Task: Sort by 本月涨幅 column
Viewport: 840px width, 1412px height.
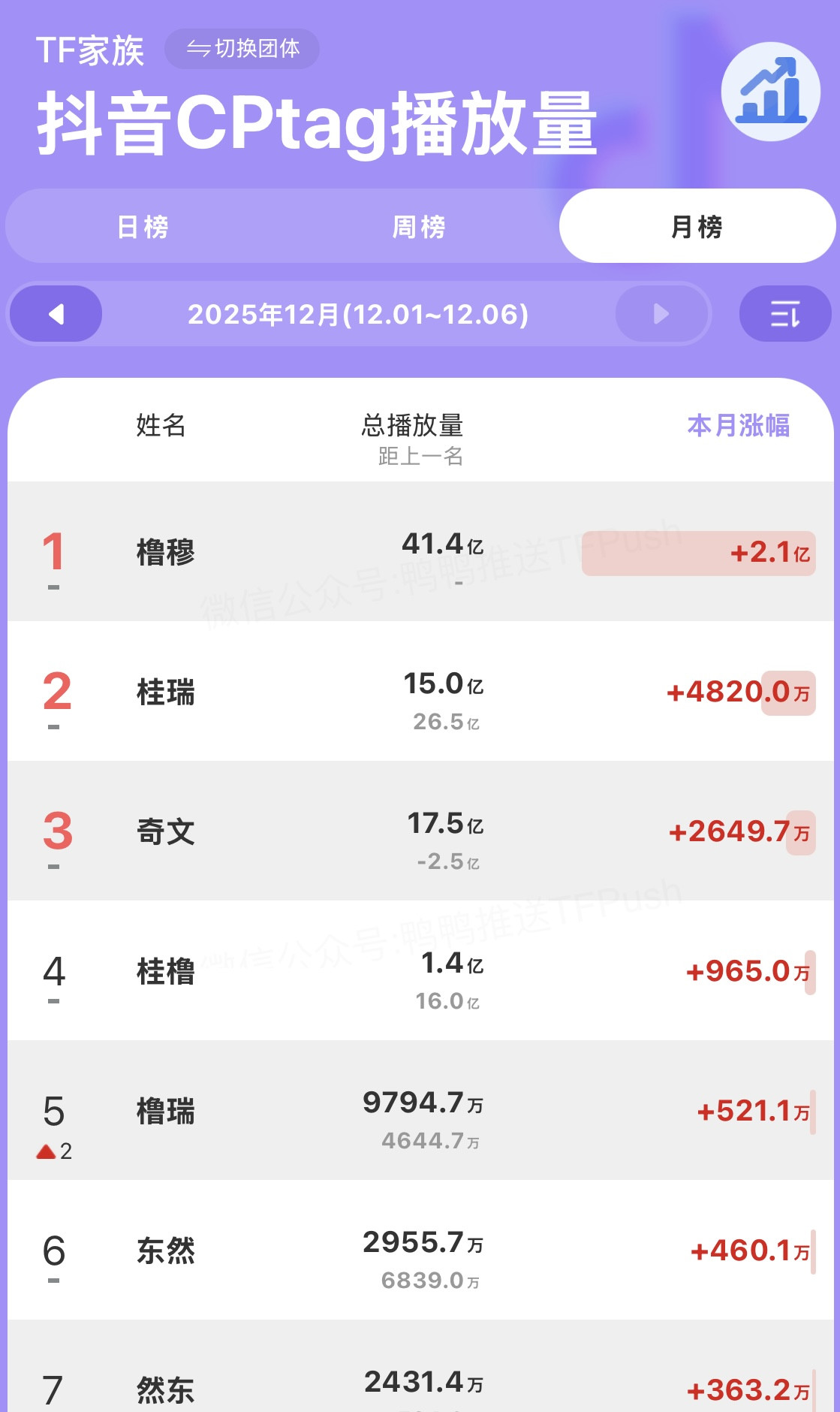Action: (x=738, y=426)
